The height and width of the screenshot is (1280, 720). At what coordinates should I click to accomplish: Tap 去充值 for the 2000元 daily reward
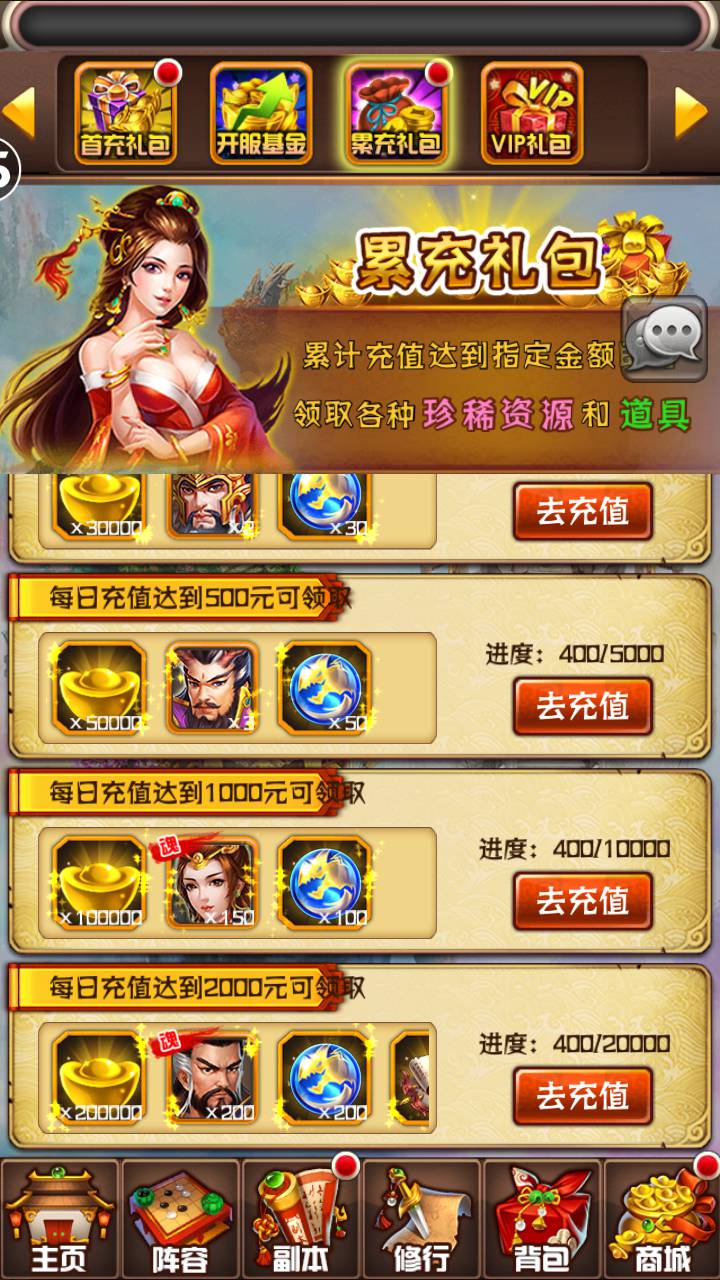[583, 1096]
